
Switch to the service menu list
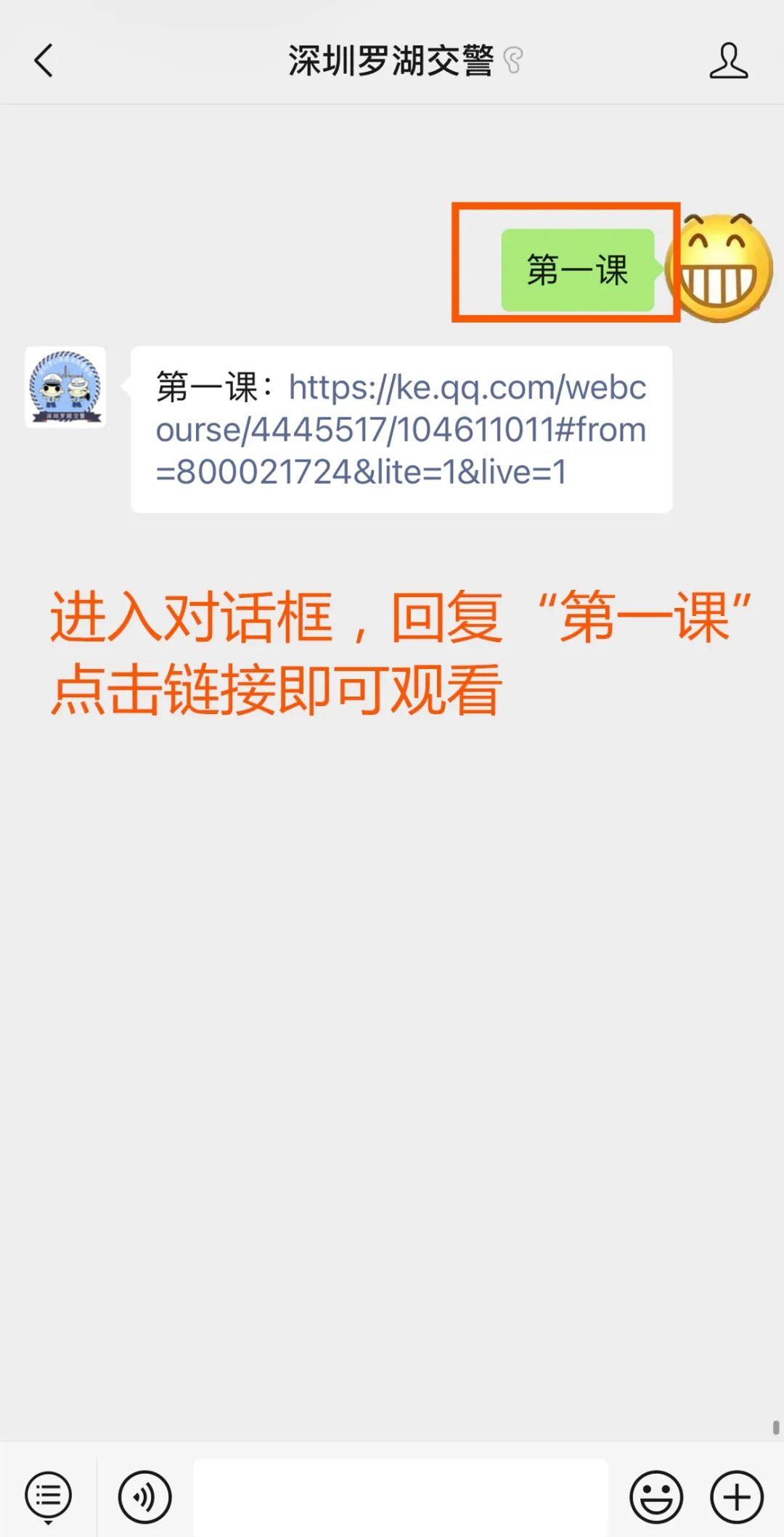click(x=48, y=1496)
